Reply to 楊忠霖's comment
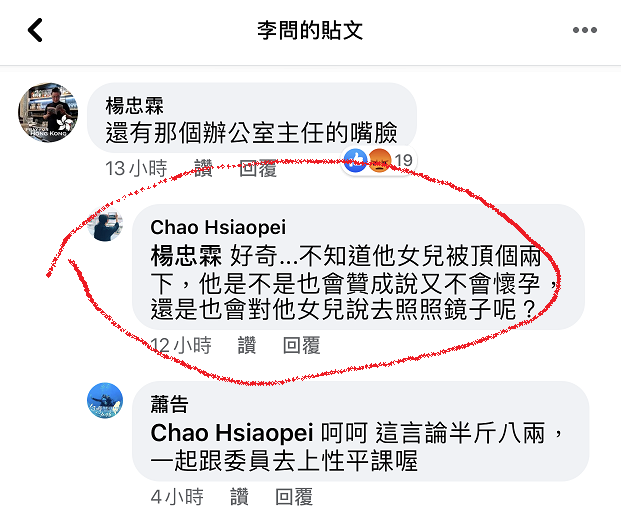Image resolution: width=621 pixels, height=520 pixels. coord(258,169)
